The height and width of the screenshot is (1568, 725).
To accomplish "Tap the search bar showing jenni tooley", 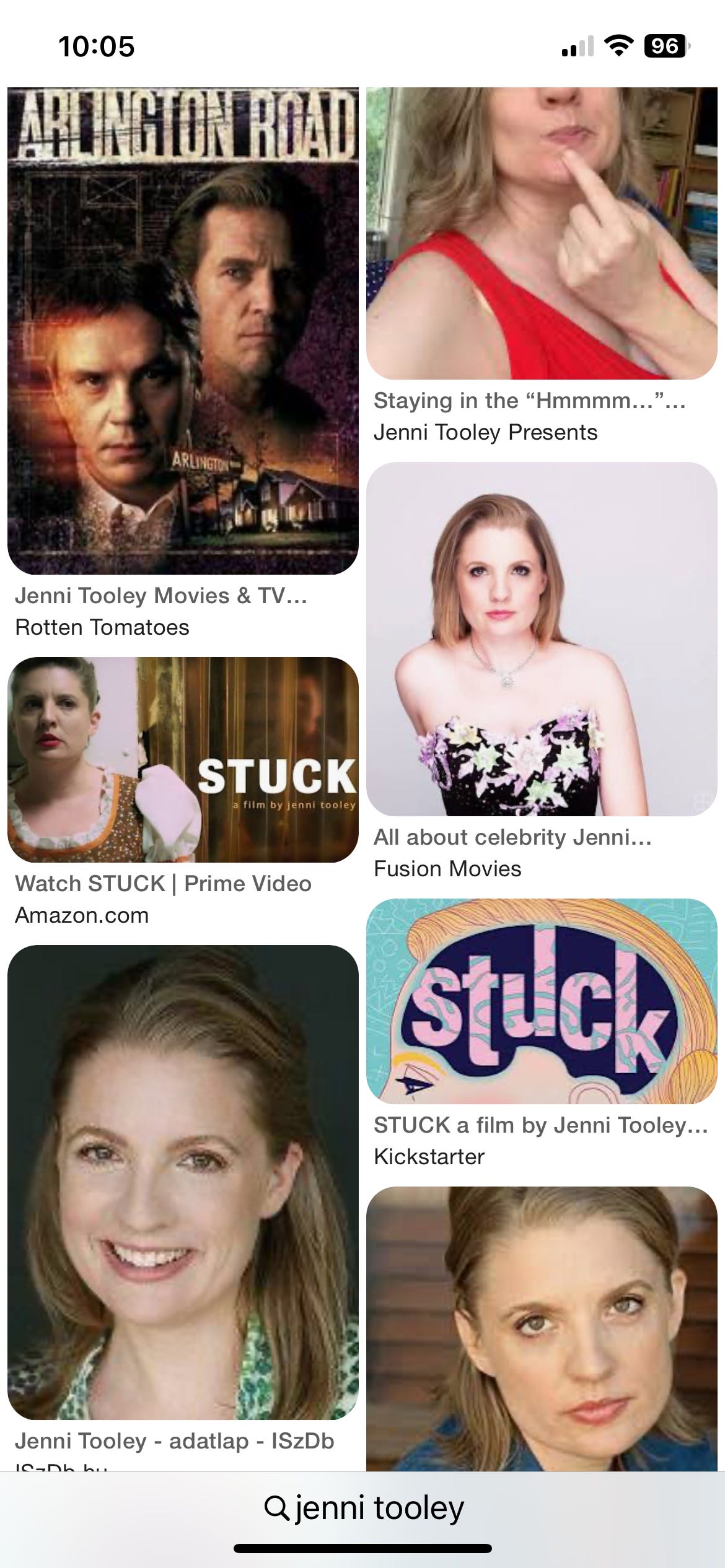I will tap(363, 1508).
